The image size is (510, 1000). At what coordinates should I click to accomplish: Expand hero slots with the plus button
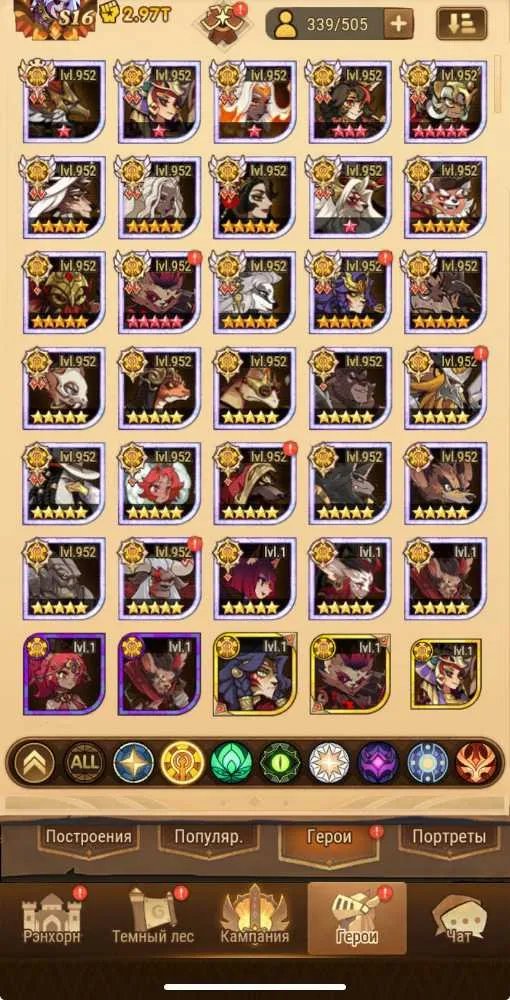398,24
